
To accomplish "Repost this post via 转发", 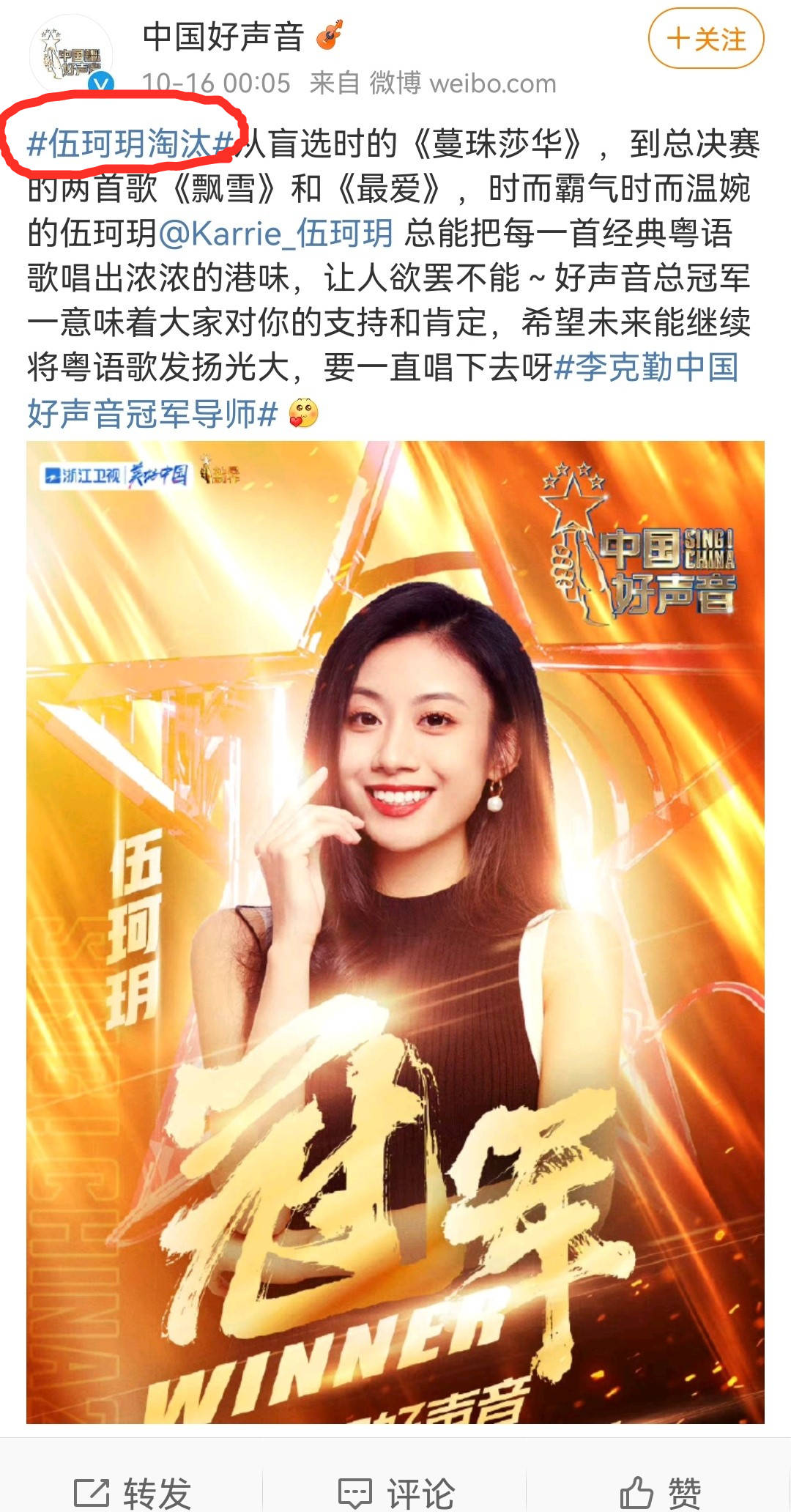I will pyautogui.click(x=133, y=1491).
